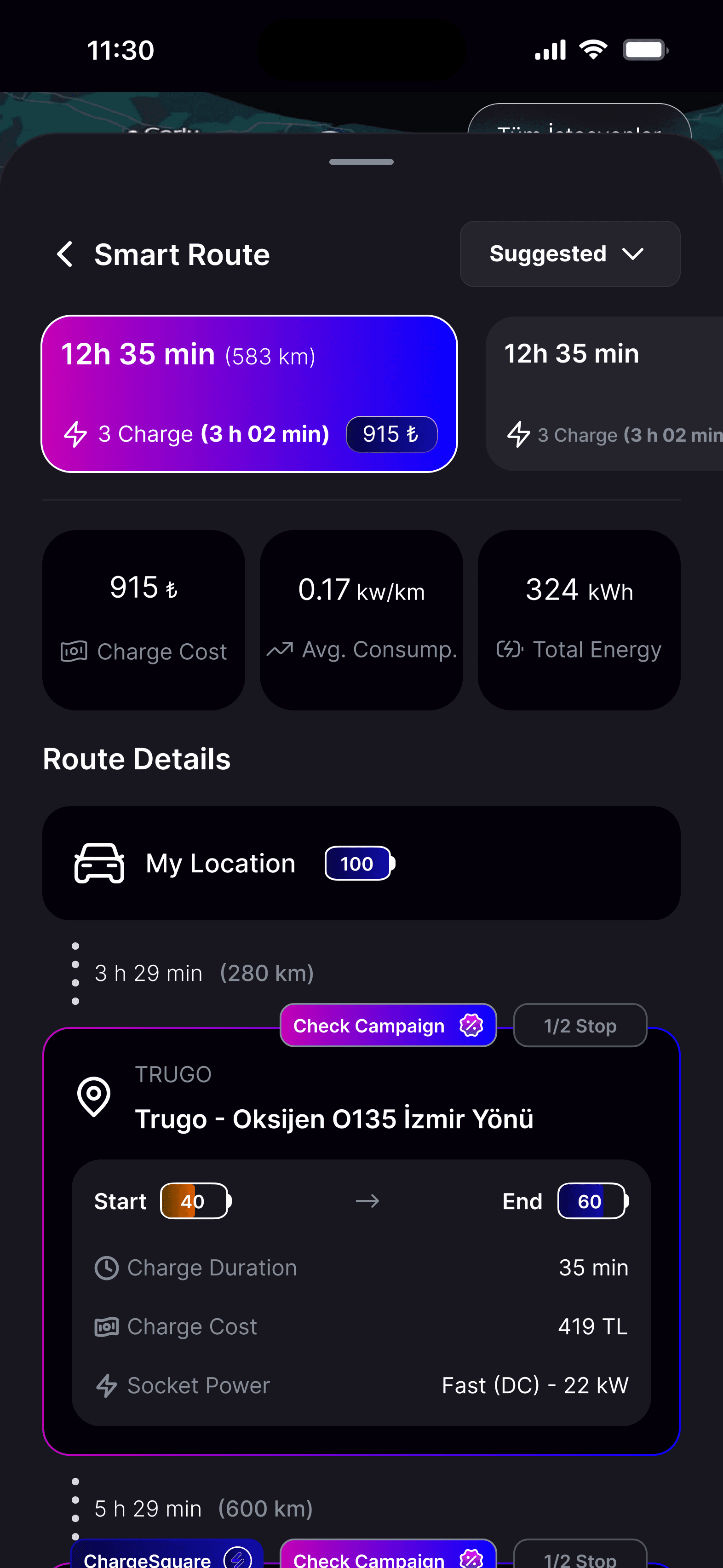The width and height of the screenshot is (723, 1568).
Task: Check Campaign for the Trugo Oksijen stop
Action: 388,1026
